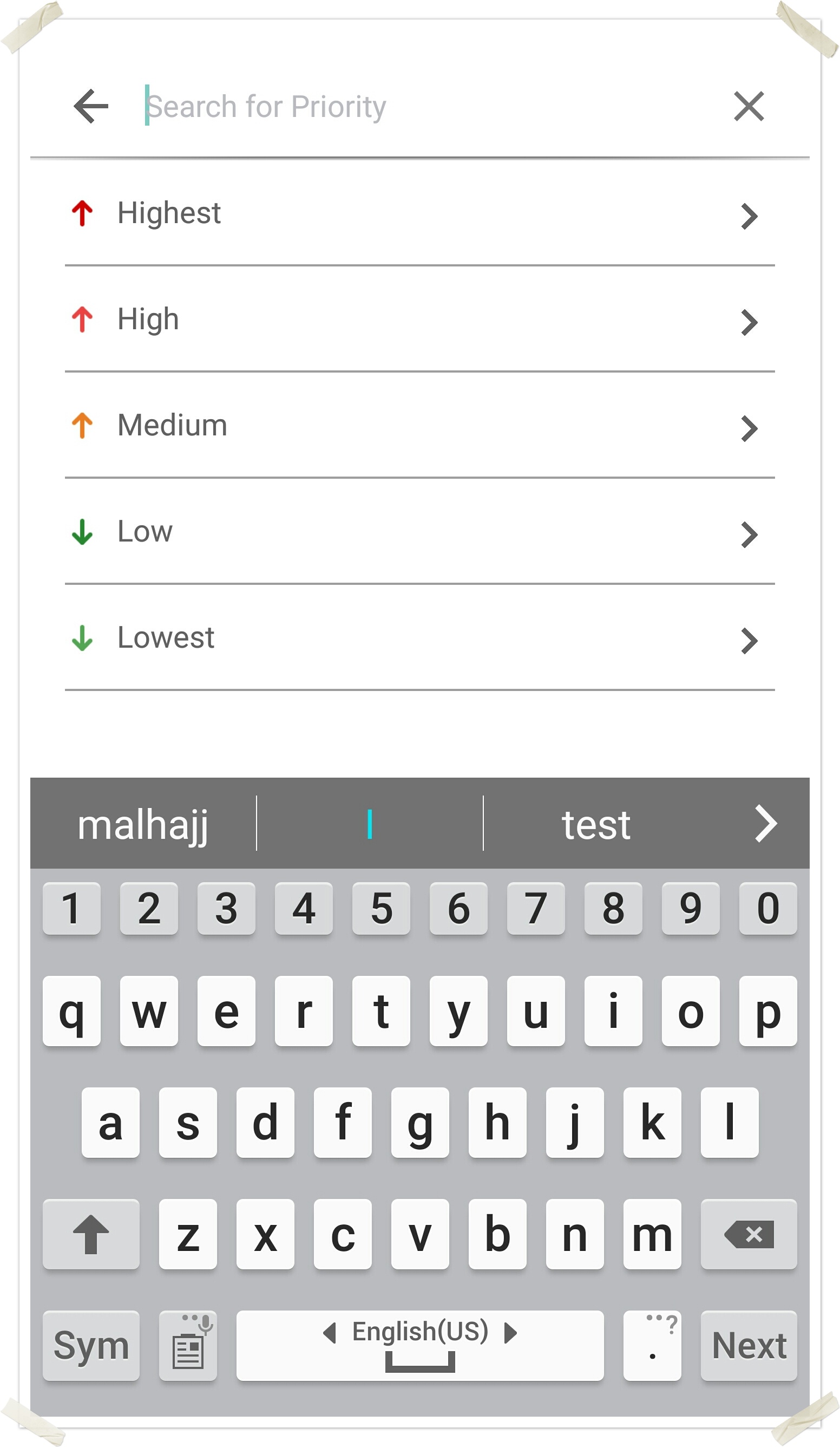840x1447 pixels.
Task: Insert the keyboard suggestion "malhajj"
Action: point(143,825)
